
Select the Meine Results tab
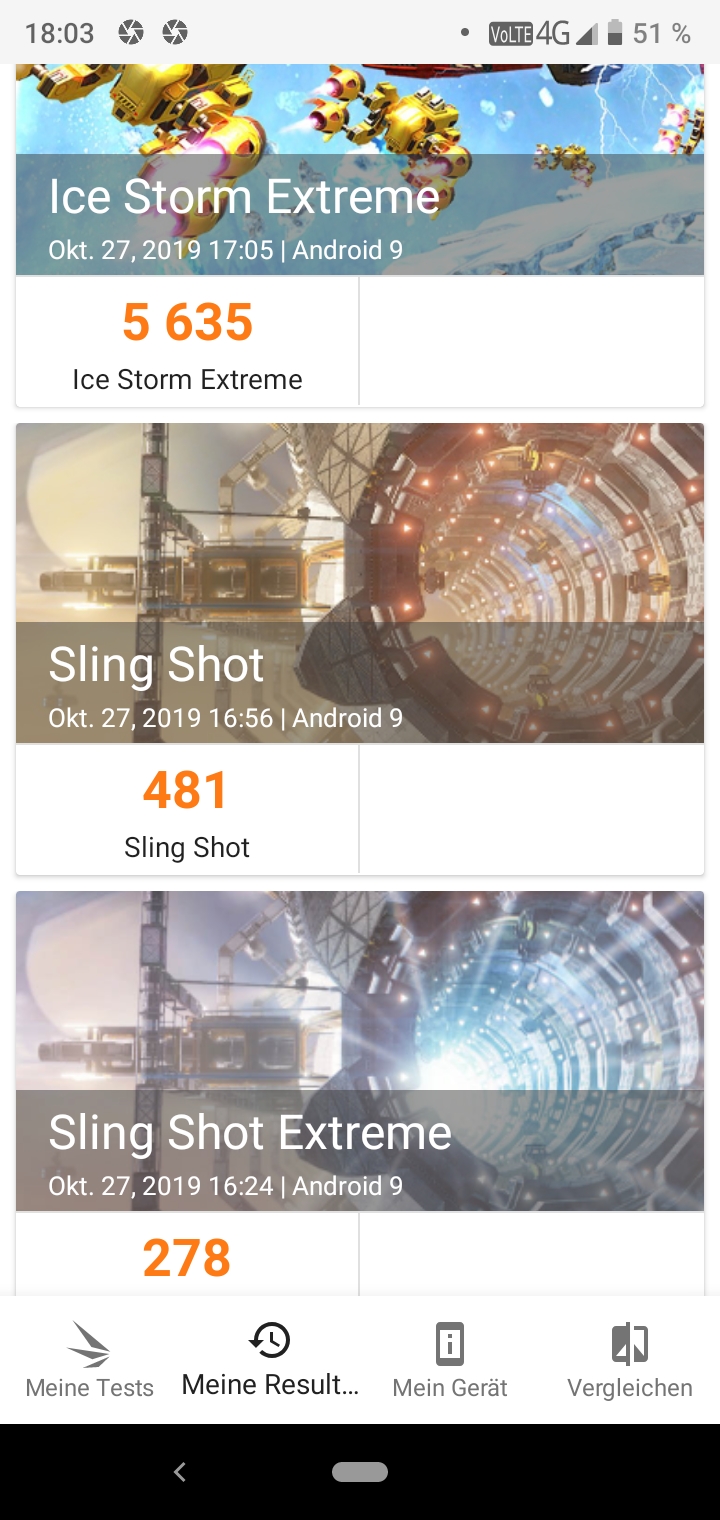[270, 1360]
